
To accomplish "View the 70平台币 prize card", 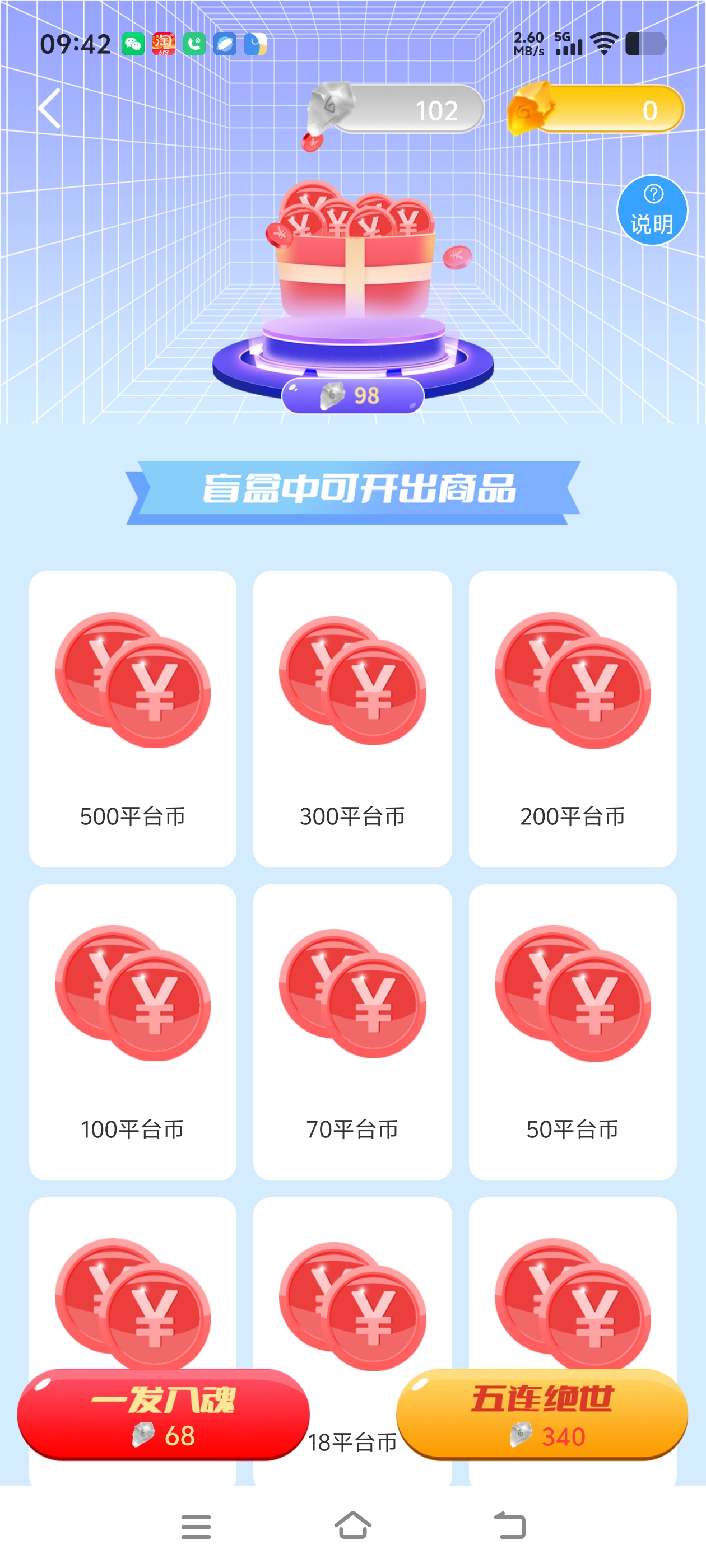I will (x=352, y=1032).
